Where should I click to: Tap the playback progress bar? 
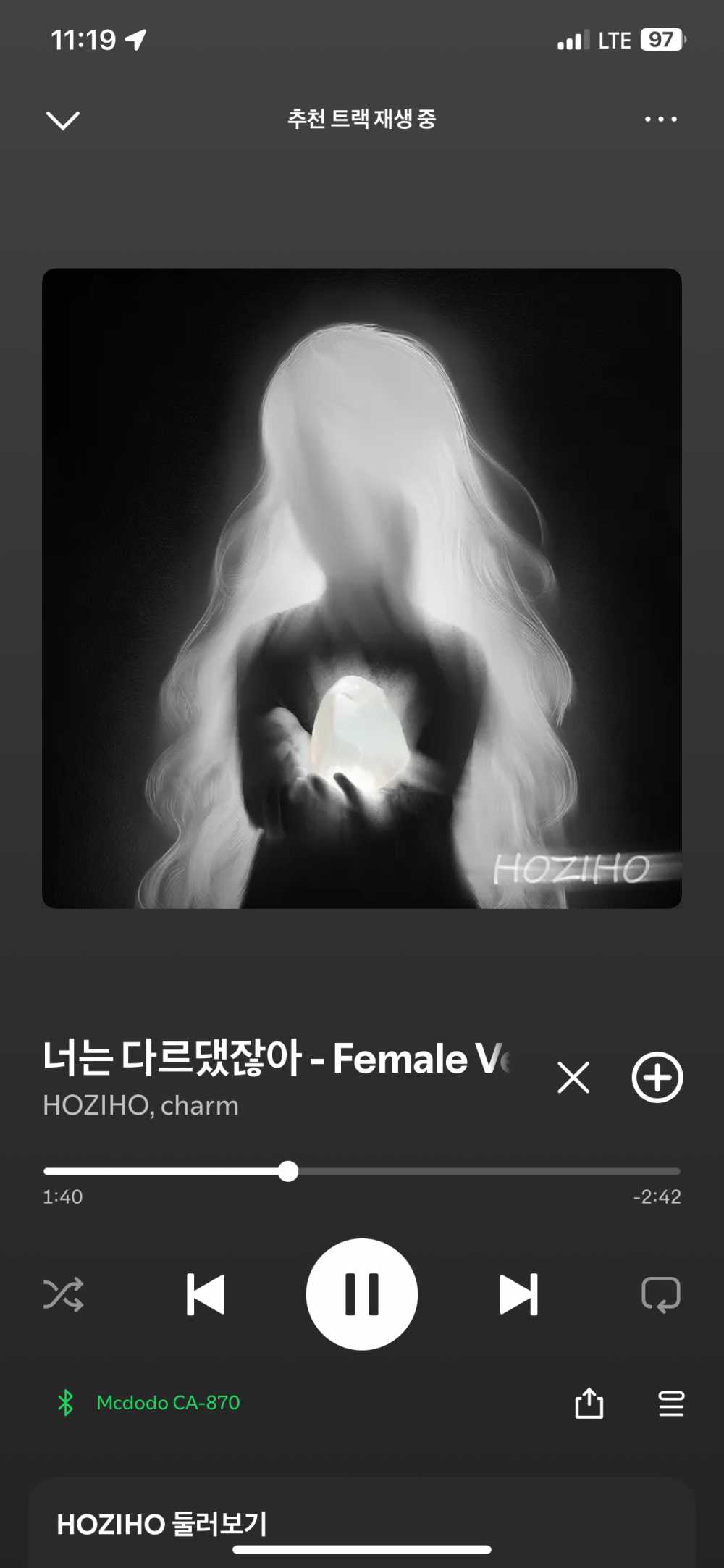click(362, 1171)
